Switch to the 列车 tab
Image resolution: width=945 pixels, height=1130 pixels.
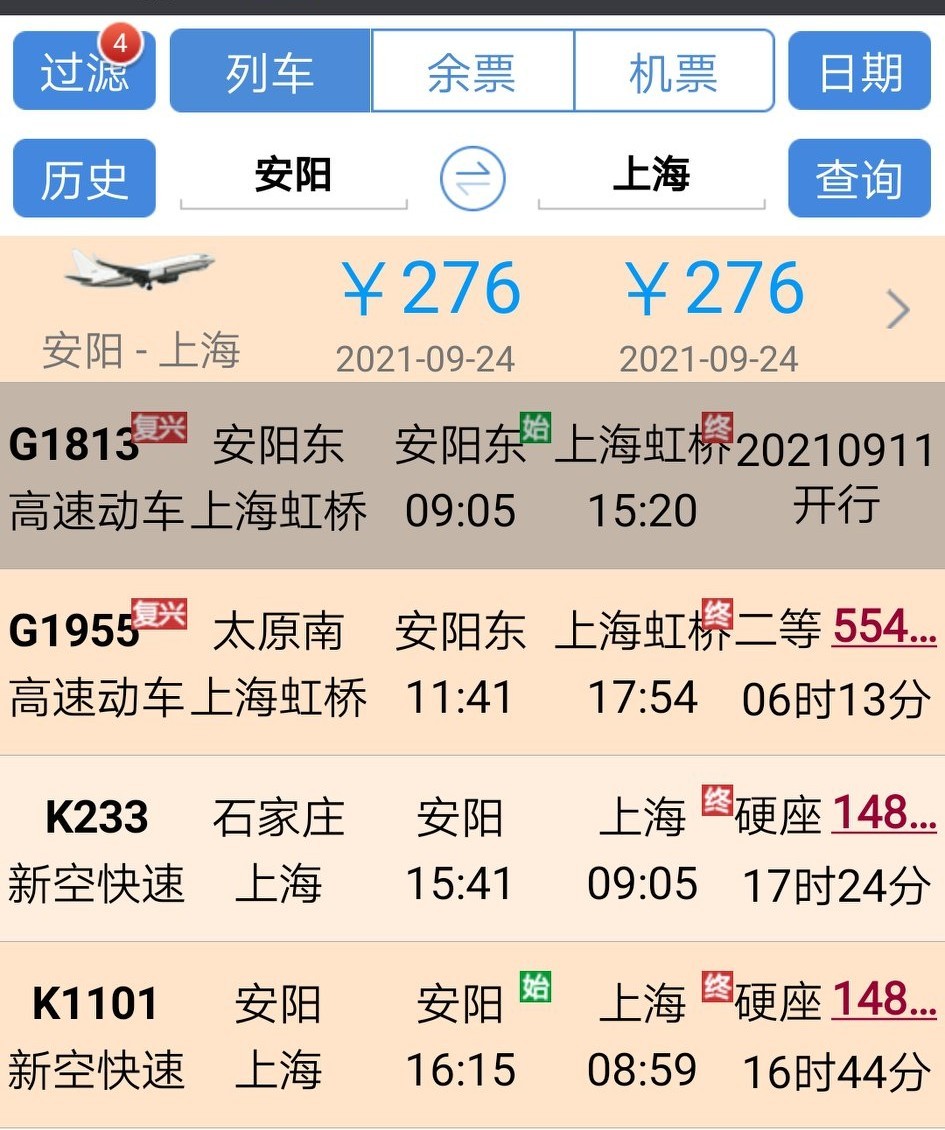(x=270, y=72)
